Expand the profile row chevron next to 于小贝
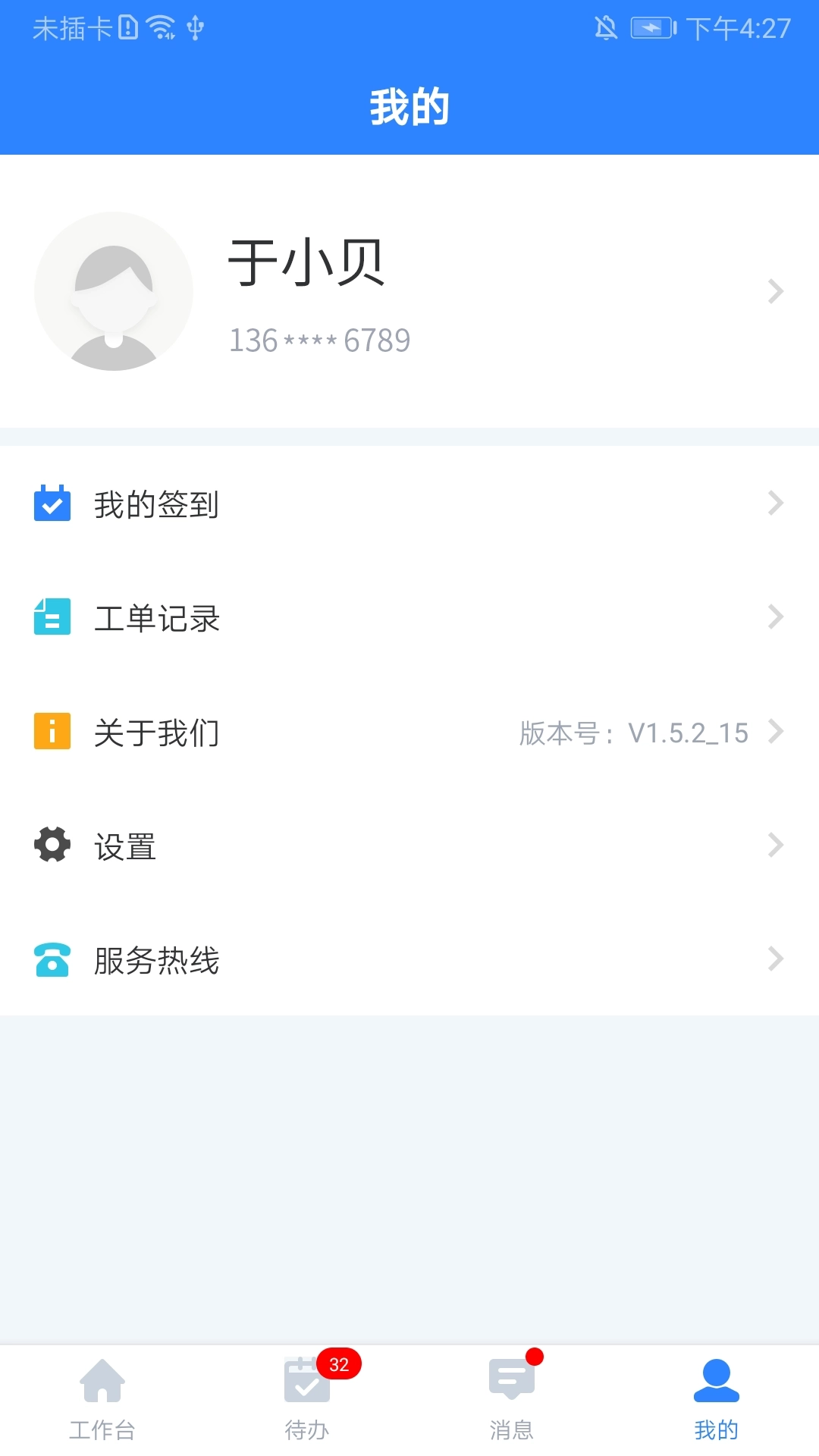This screenshot has width=819, height=1456. click(775, 292)
